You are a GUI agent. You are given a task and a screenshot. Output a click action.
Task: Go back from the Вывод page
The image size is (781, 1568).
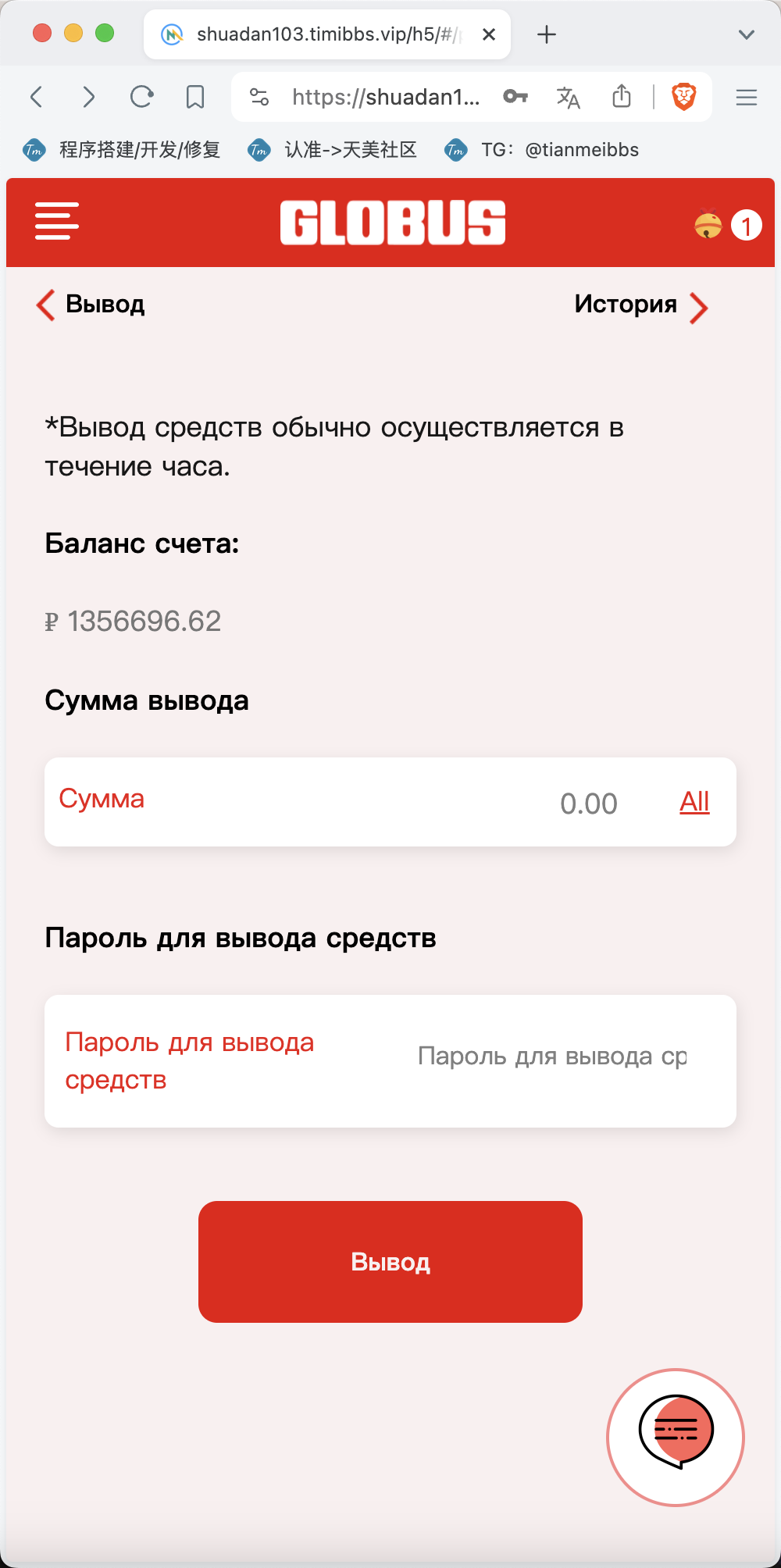(90, 304)
